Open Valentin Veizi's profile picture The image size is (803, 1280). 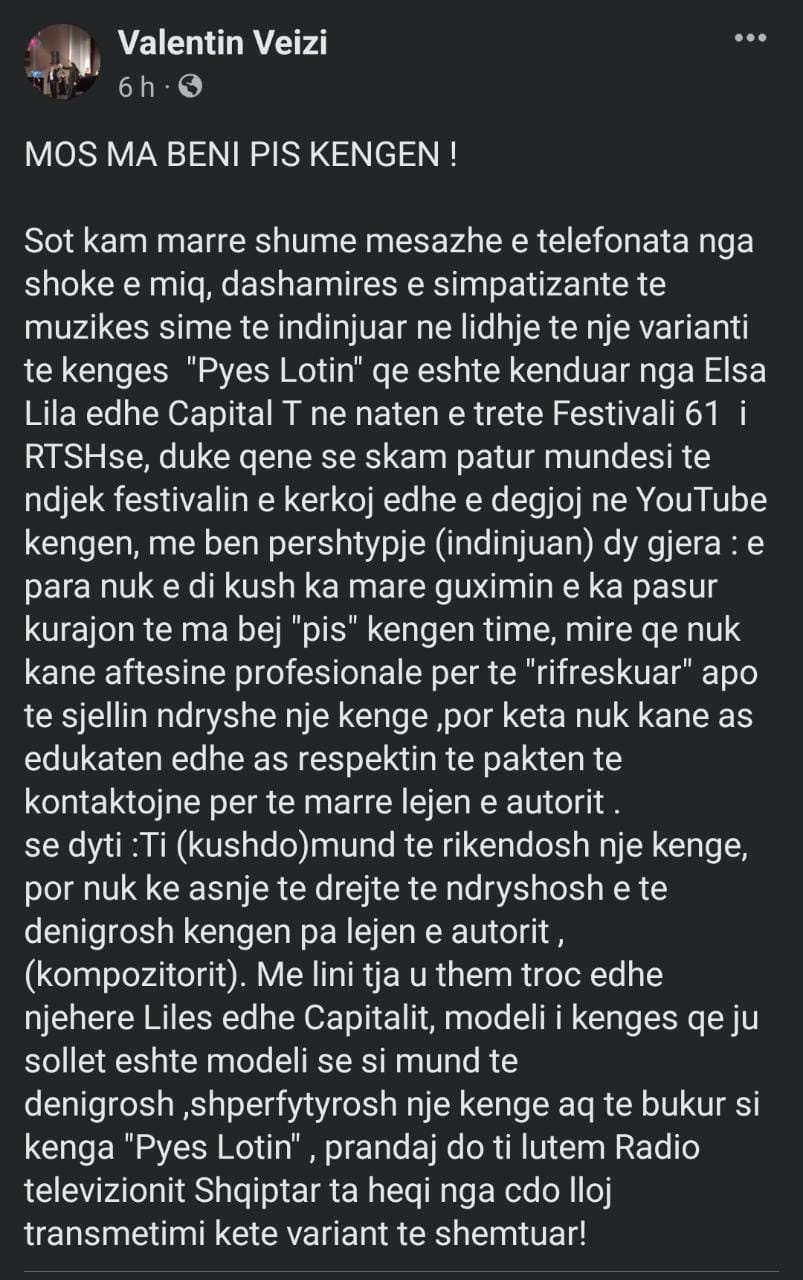tap(62, 62)
